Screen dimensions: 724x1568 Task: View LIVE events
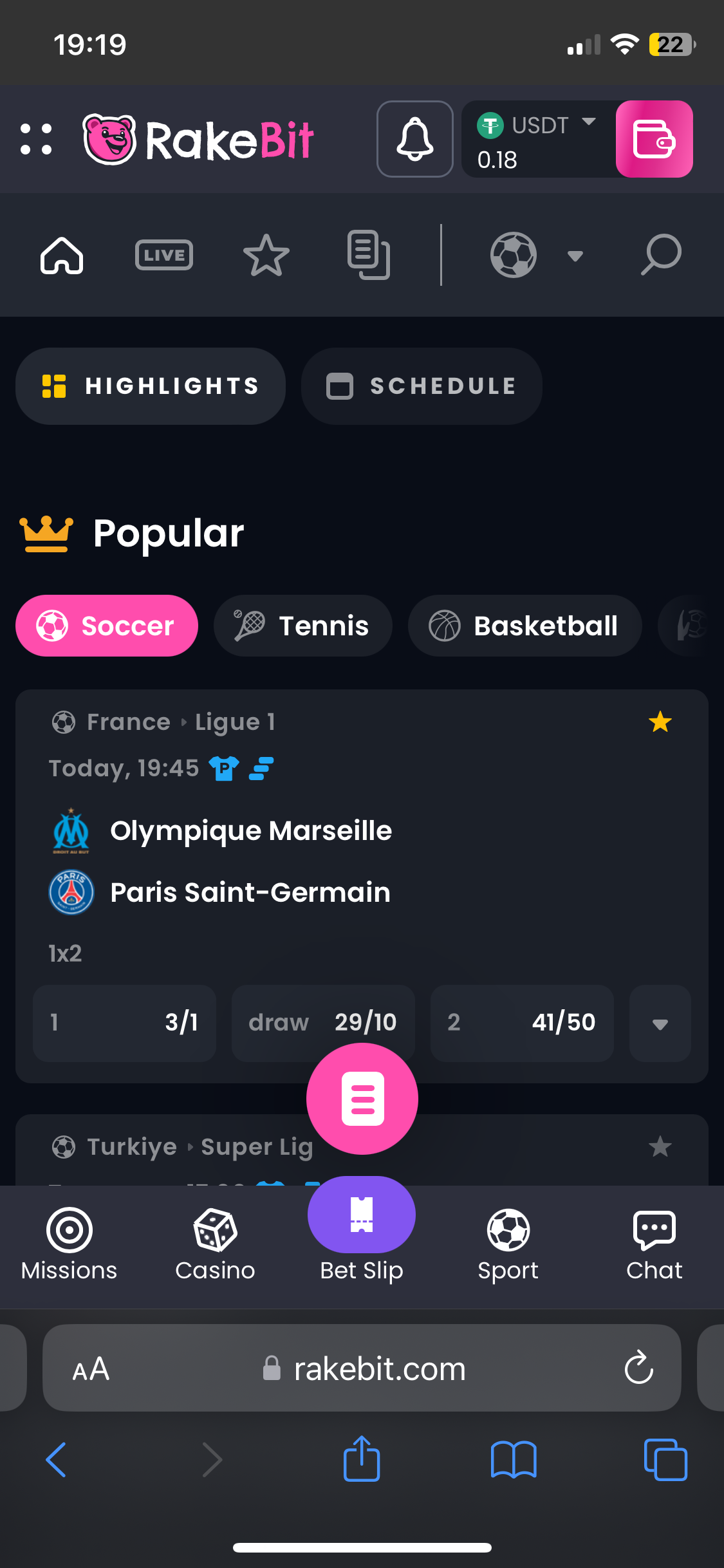pos(164,256)
